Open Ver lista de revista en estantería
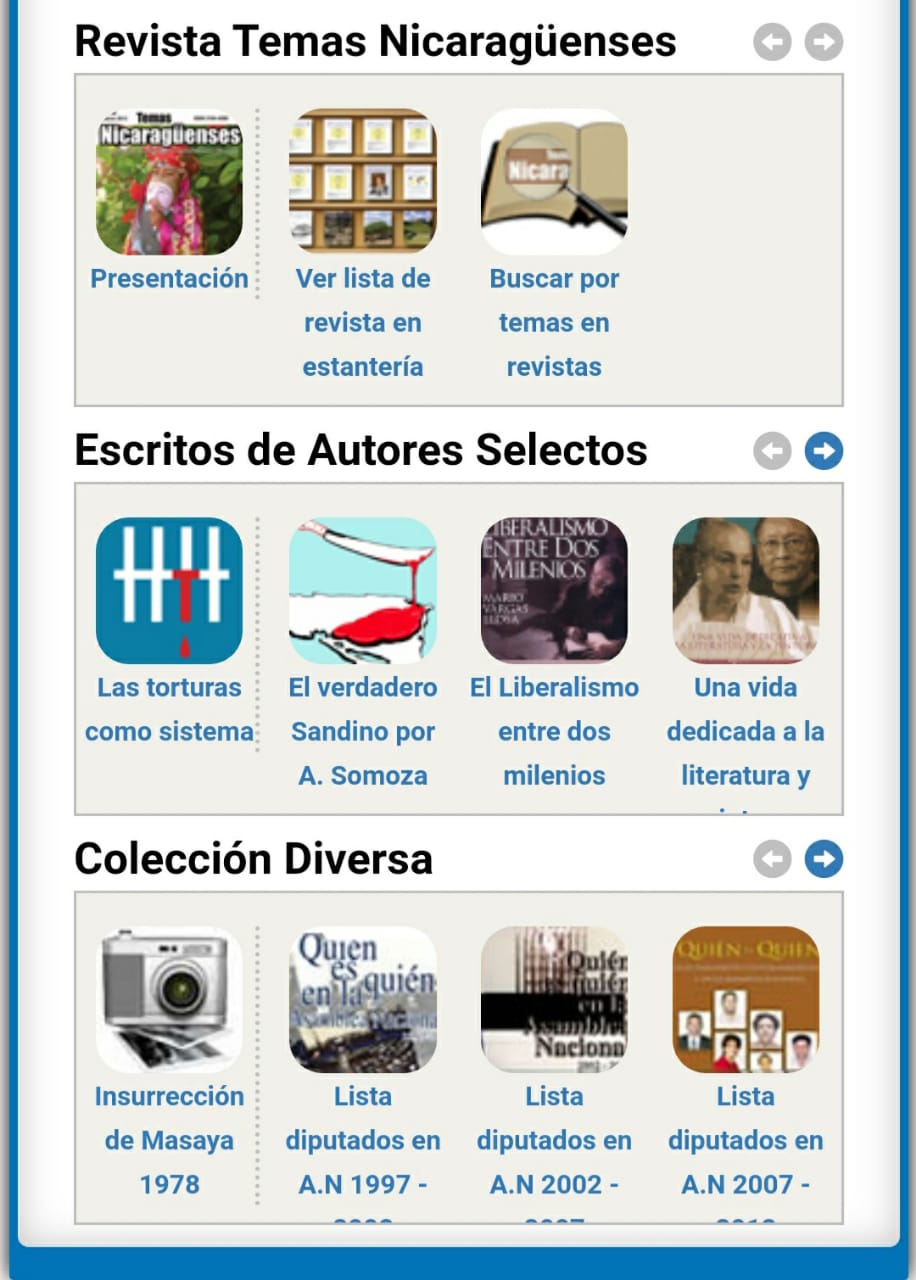Screen dimensions: 916x1280 362,182
